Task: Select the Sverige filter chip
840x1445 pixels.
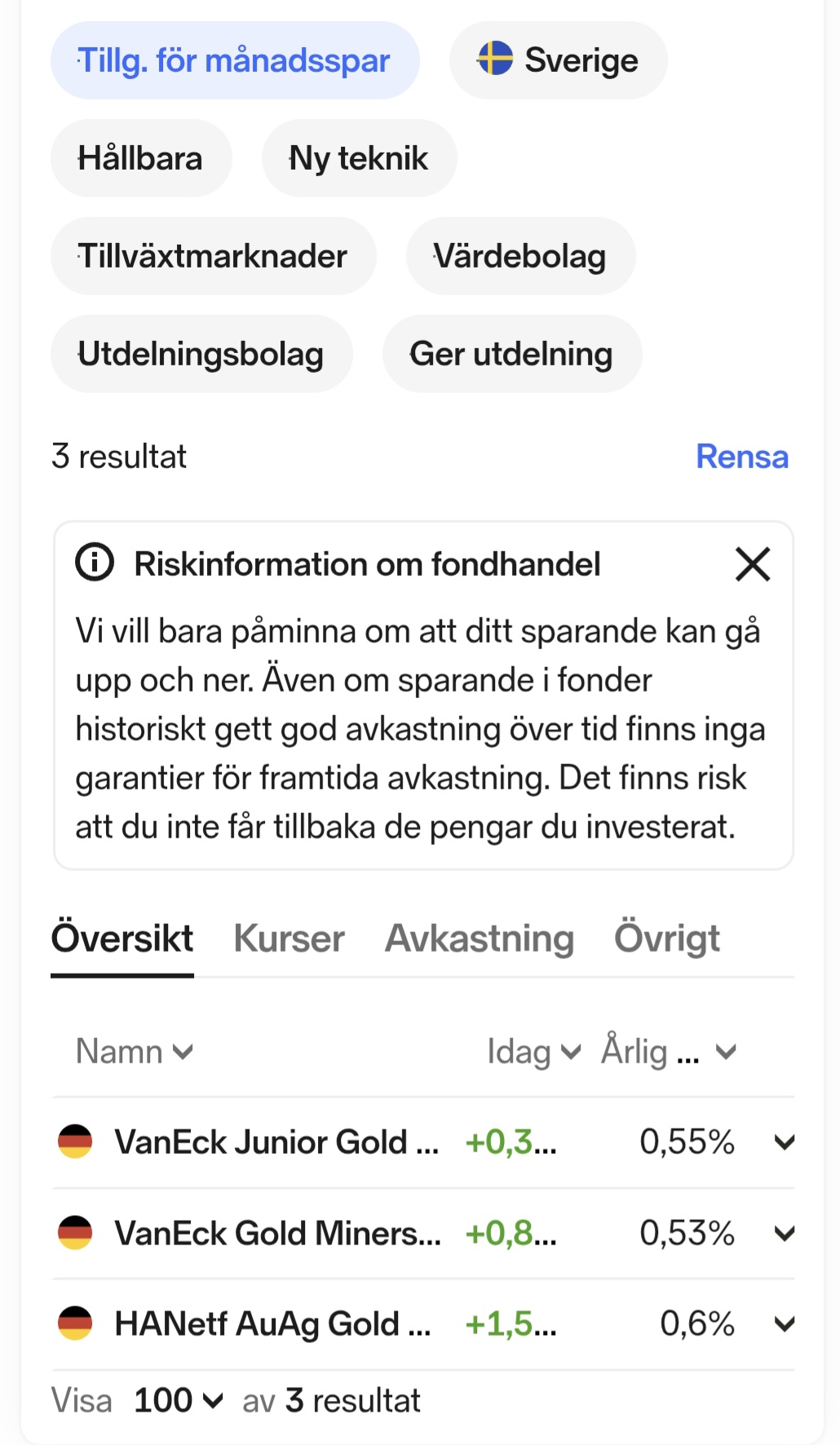Action: [x=559, y=60]
